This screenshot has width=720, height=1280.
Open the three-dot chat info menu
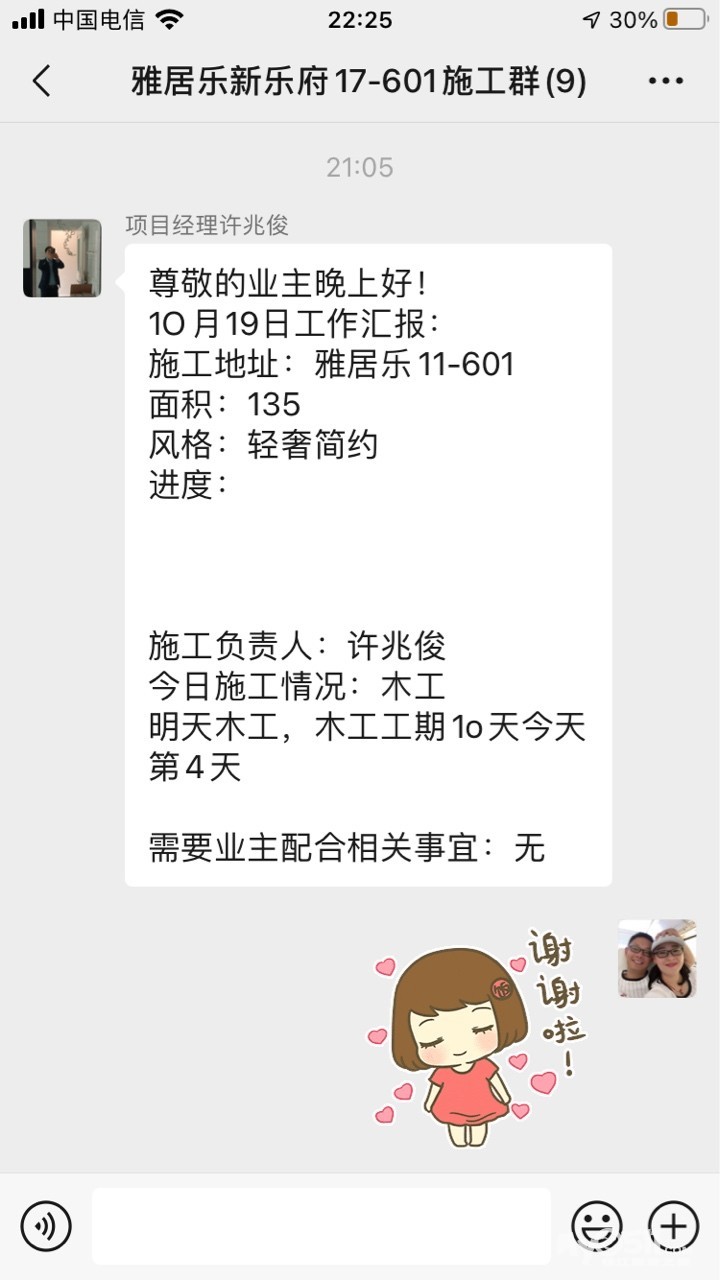tap(666, 81)
